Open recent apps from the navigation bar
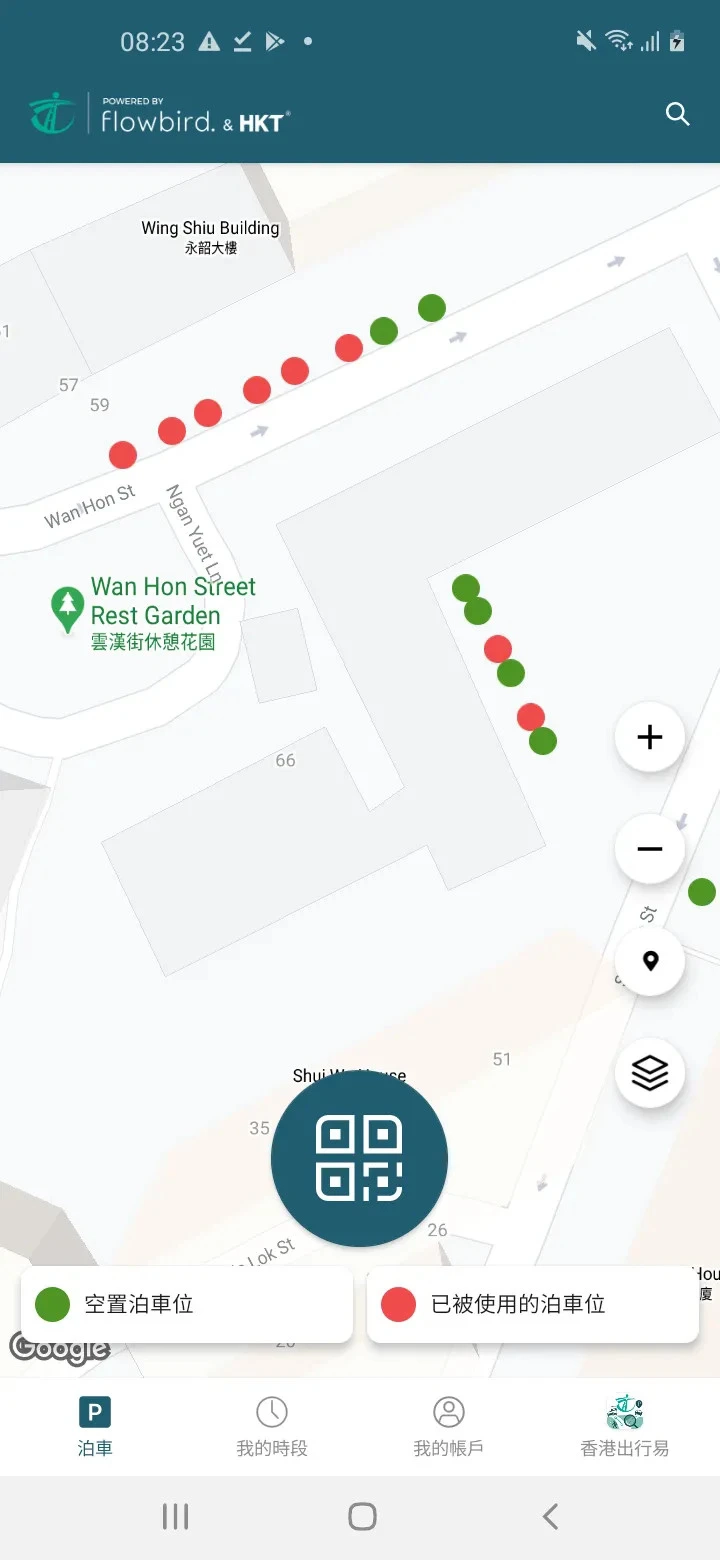Screen dimensions: 720x1560 174,1515
